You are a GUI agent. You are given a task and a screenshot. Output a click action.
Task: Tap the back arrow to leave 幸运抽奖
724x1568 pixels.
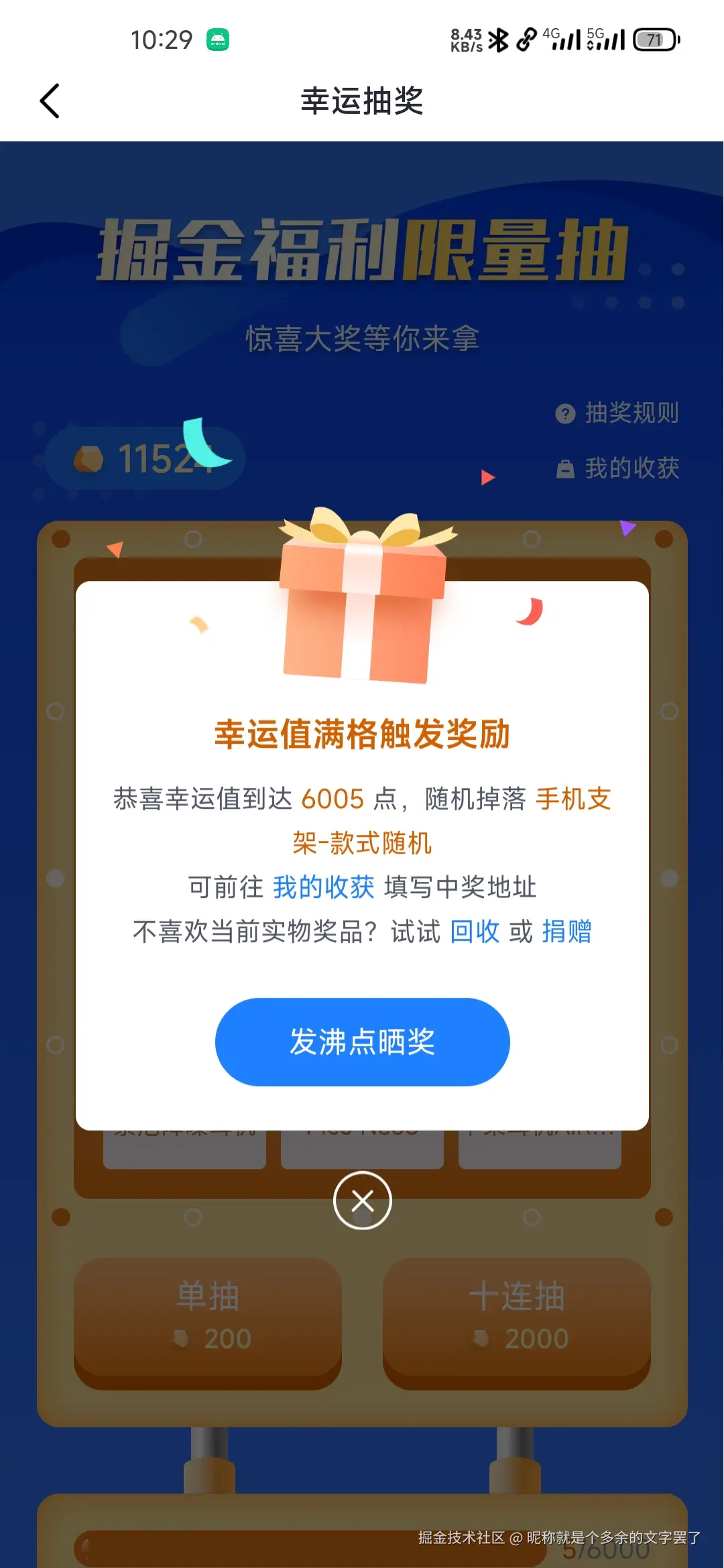click(x=49, y=101)
